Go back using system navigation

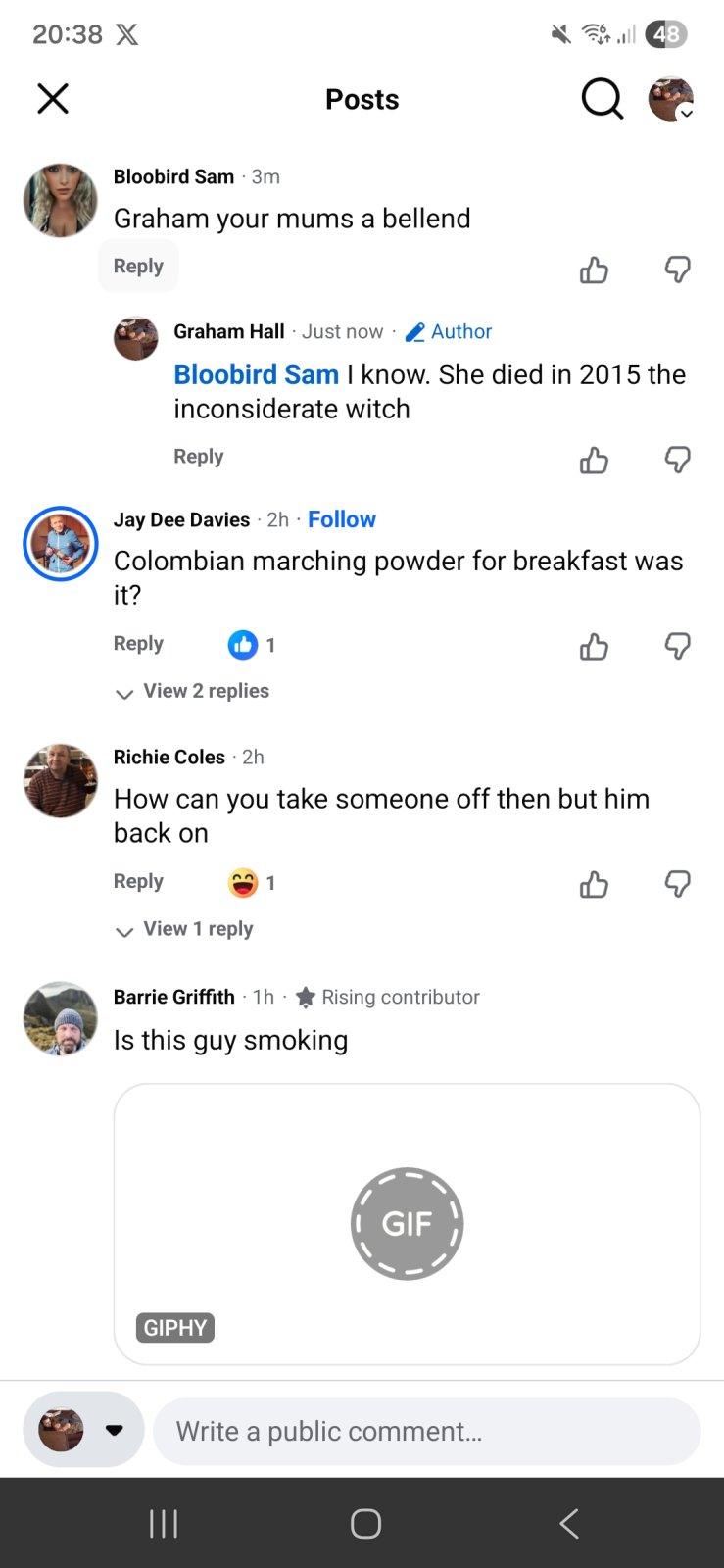coord(569,1523)
